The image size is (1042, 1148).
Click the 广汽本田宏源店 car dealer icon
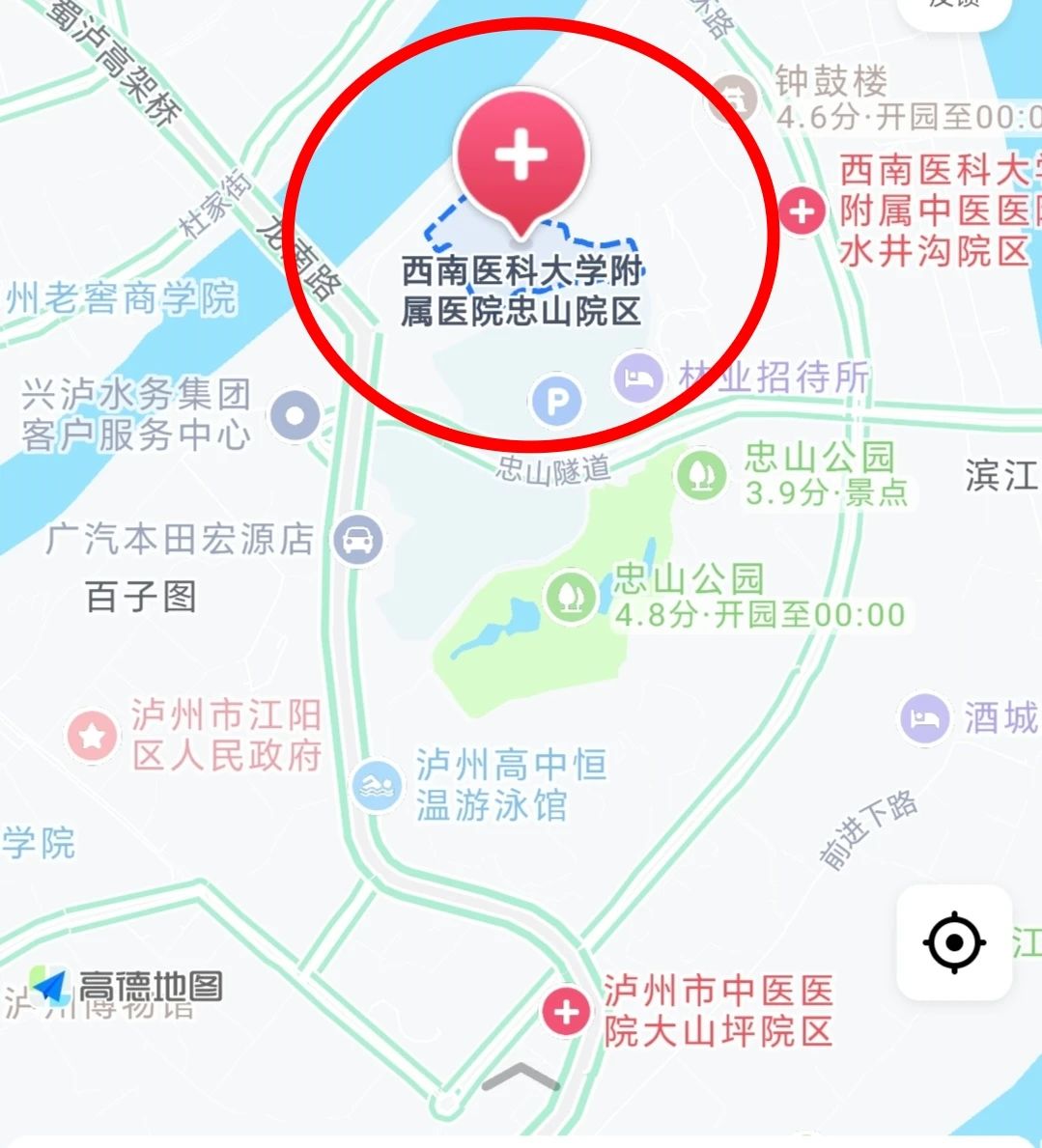(x=358, y=540)
